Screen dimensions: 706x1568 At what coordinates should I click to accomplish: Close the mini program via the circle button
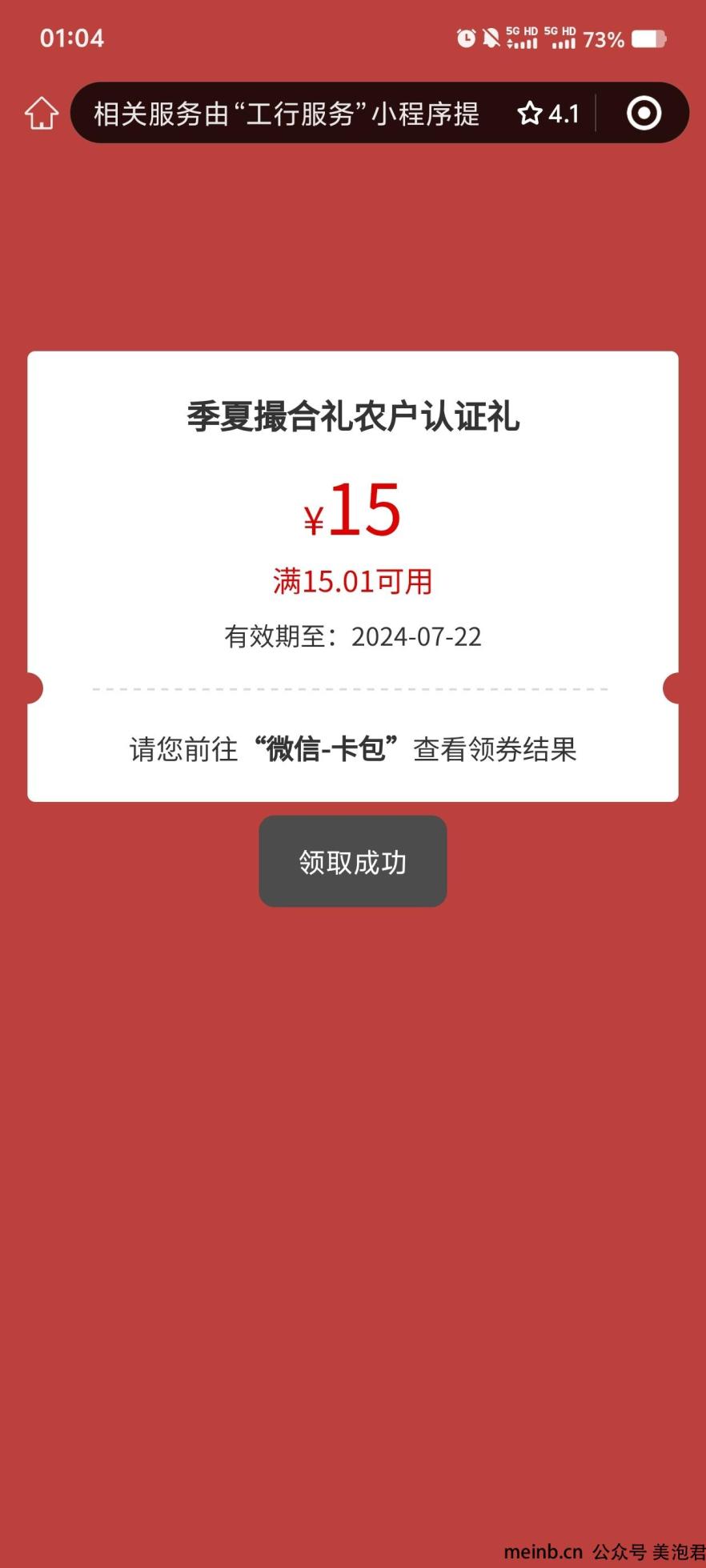[x=644, y=113]
